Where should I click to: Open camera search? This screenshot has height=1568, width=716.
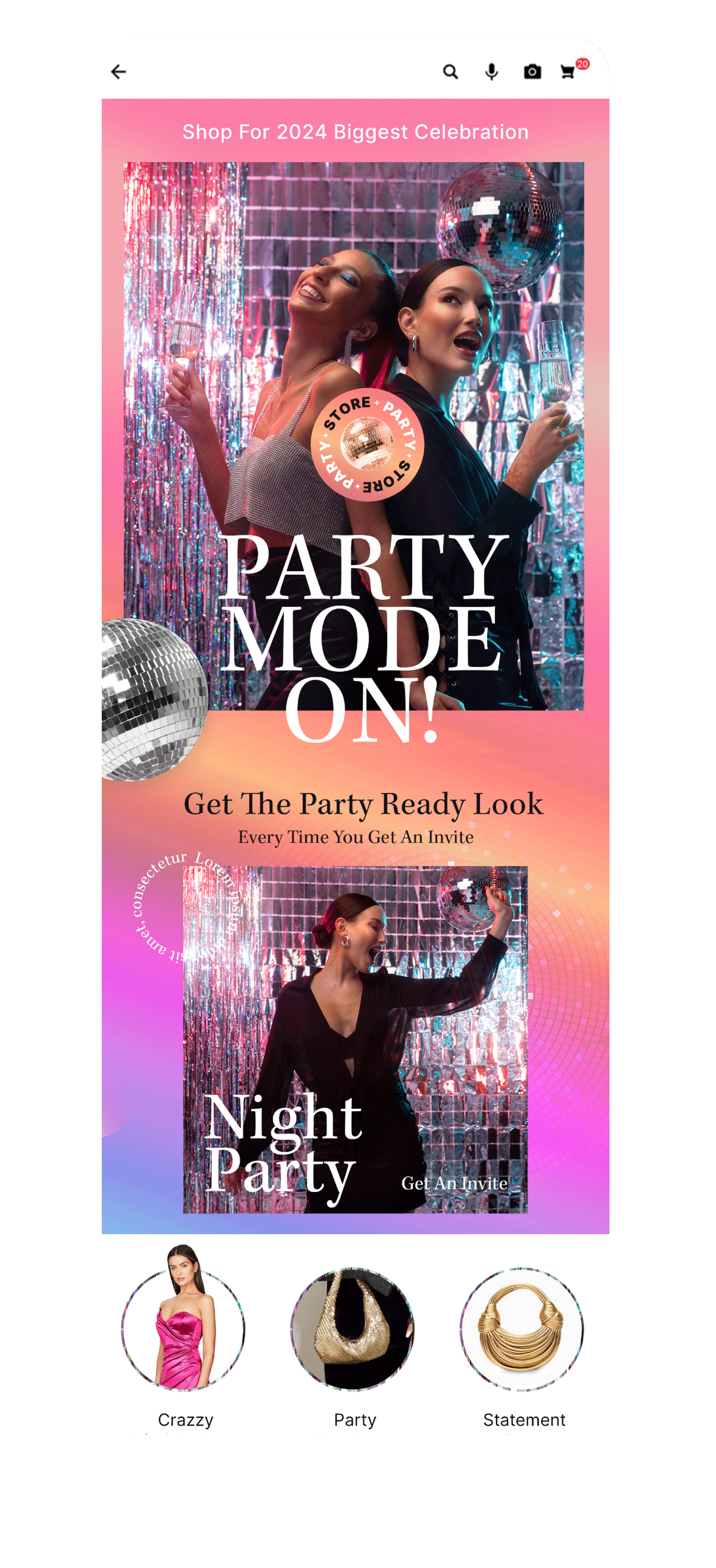(x=532, y=72)
